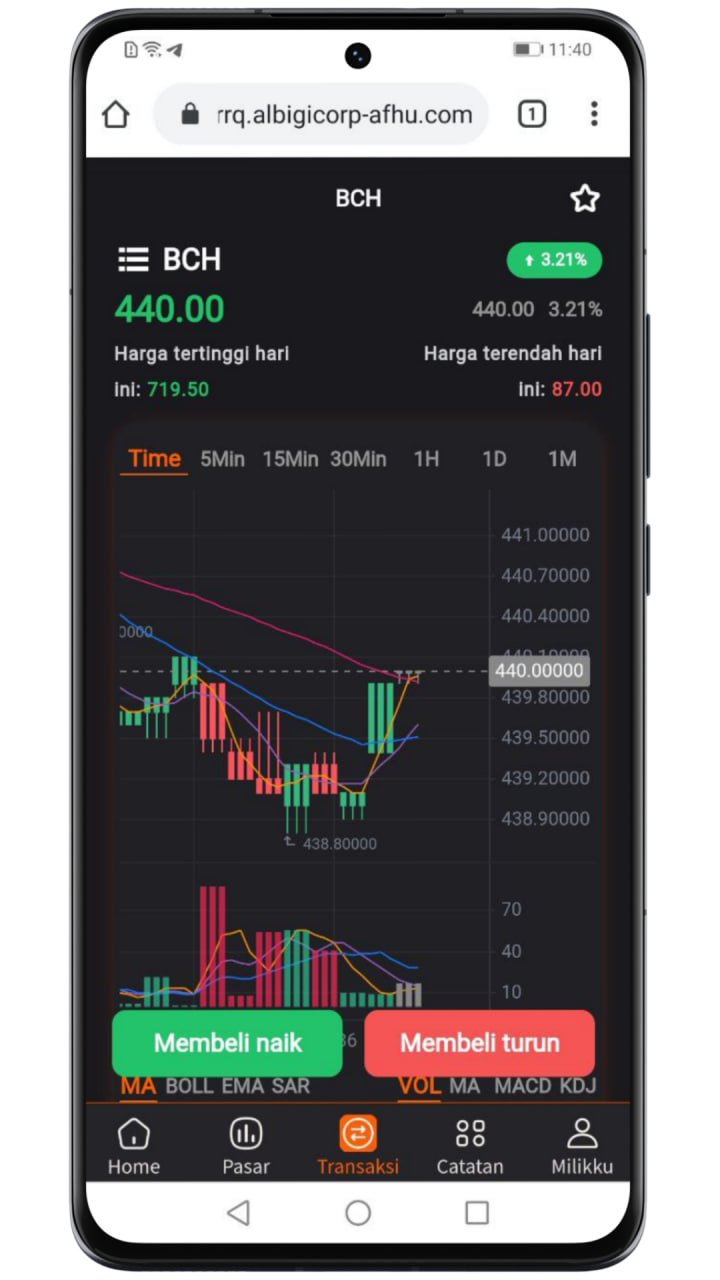The image size is (720, 1280).
Task: Add BCH to favorites with the star
Action: [584, 199]
